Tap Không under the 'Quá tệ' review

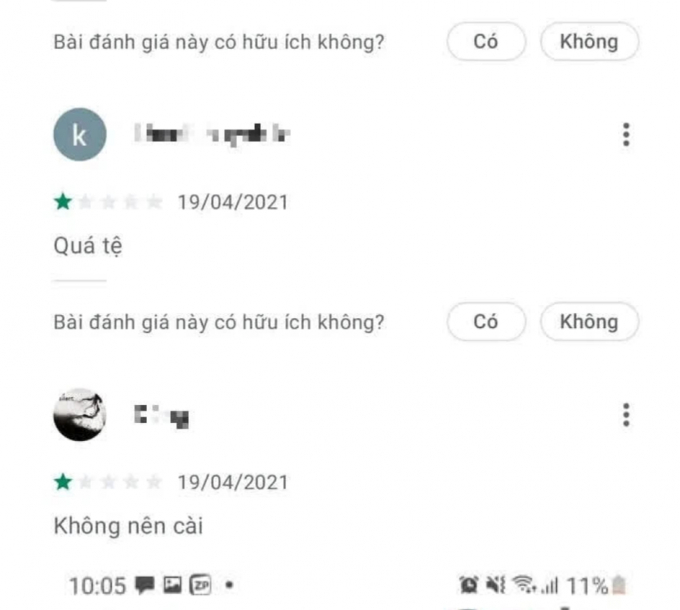tap(589, 322)
